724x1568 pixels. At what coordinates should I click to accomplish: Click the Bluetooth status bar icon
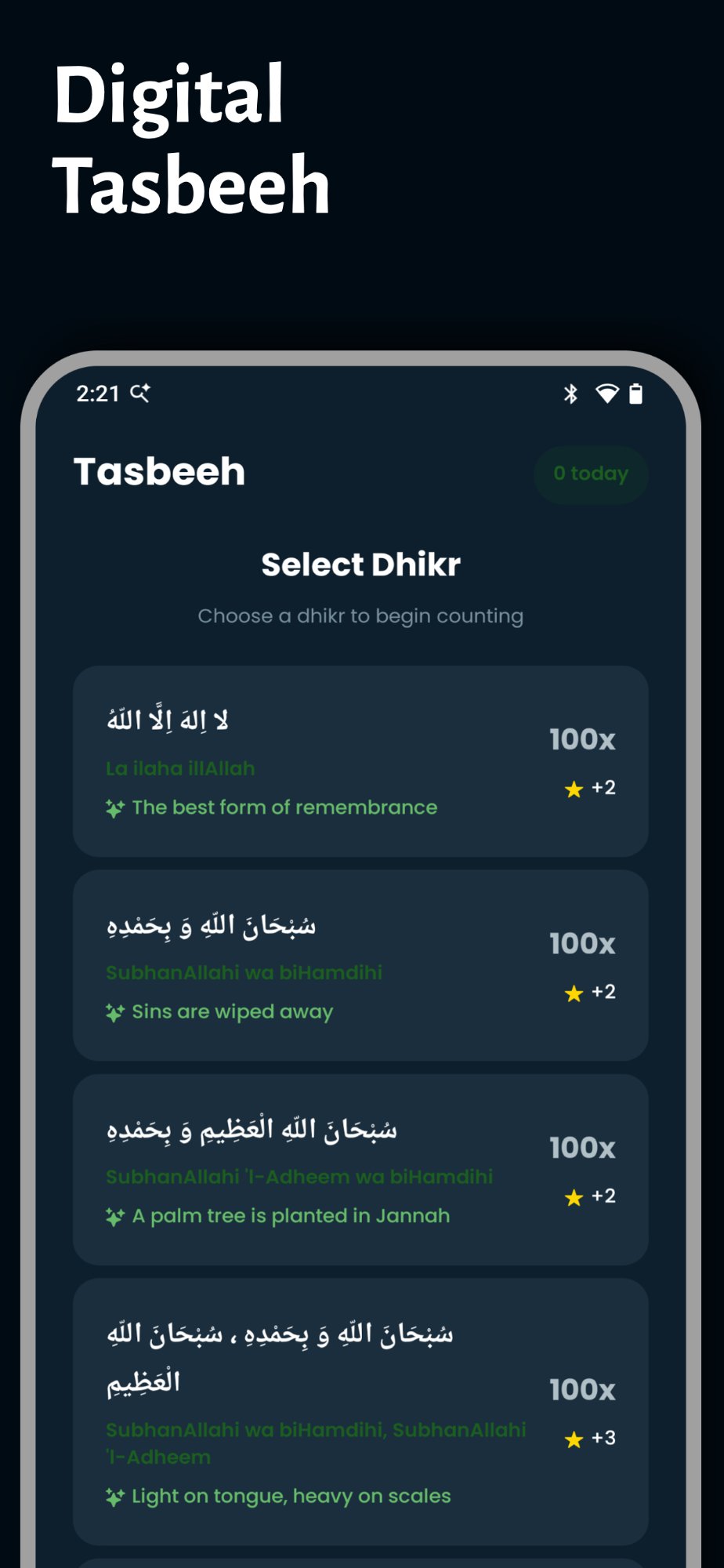(569, 394)
